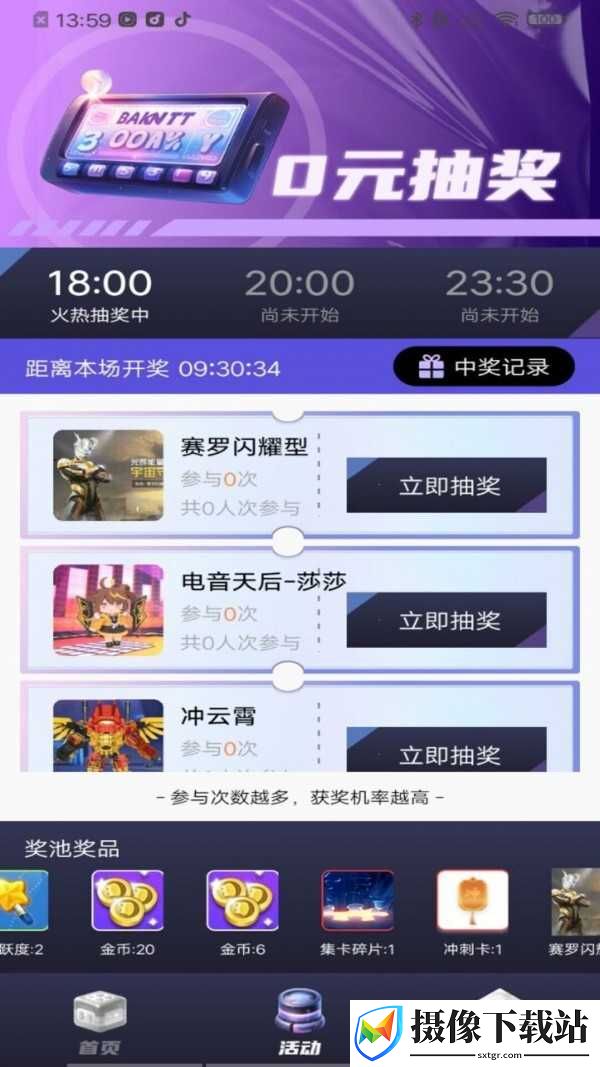Open 中奖记录 winning records
Image resolution: width=600 pixels, height=1067 pixels.
pos(484,367)
